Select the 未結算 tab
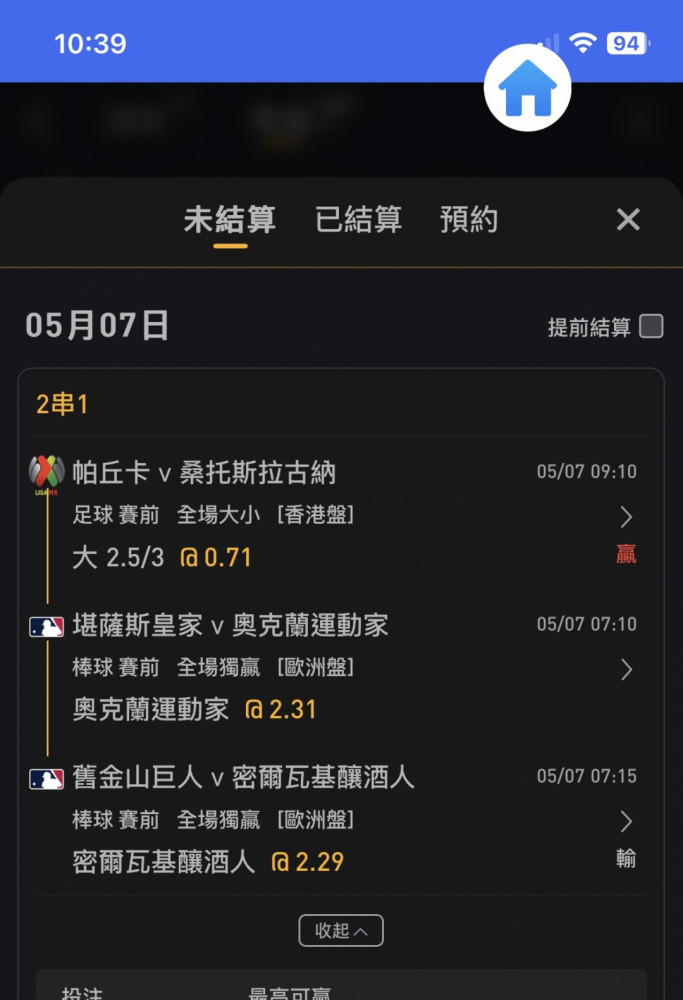 click(x=229, y=220)
